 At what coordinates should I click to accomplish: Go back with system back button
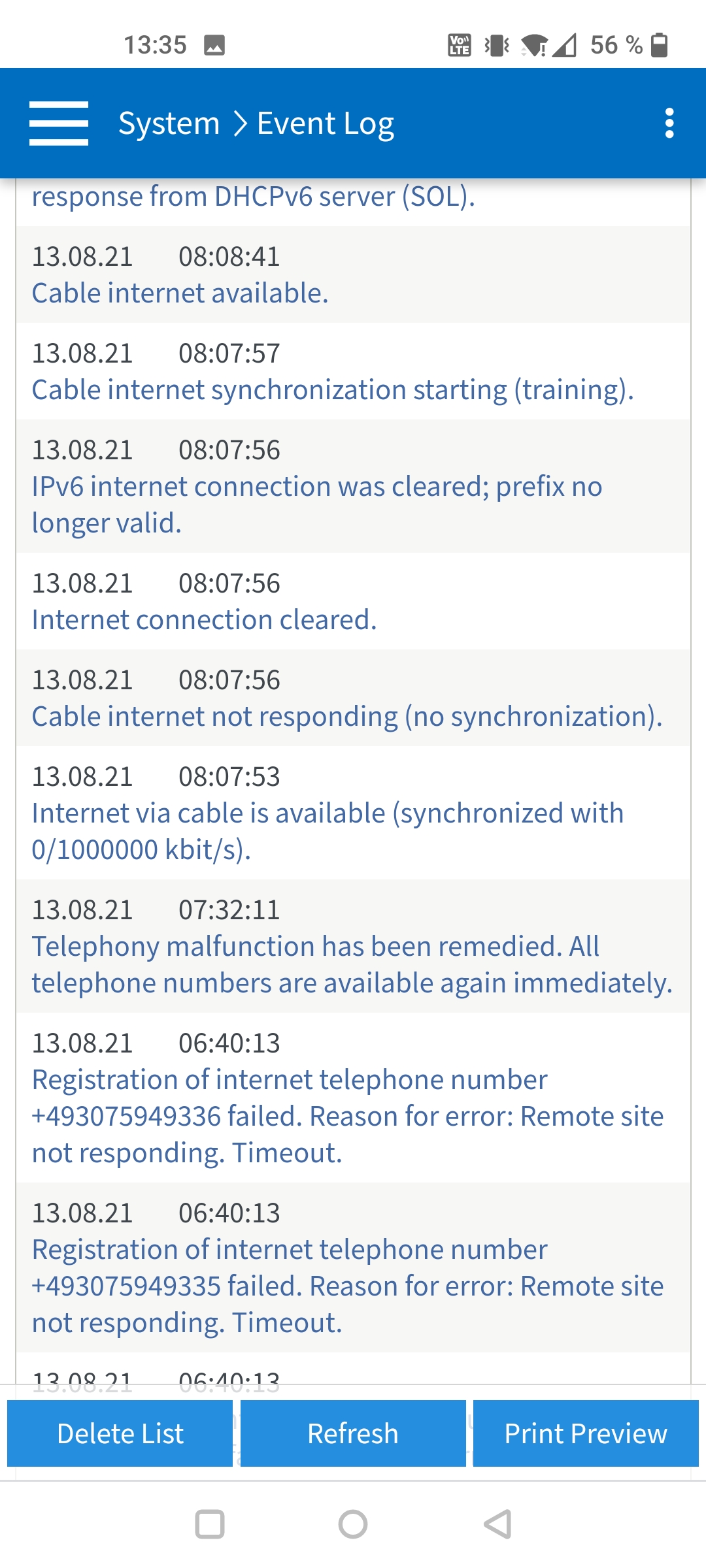point(497,1524)
